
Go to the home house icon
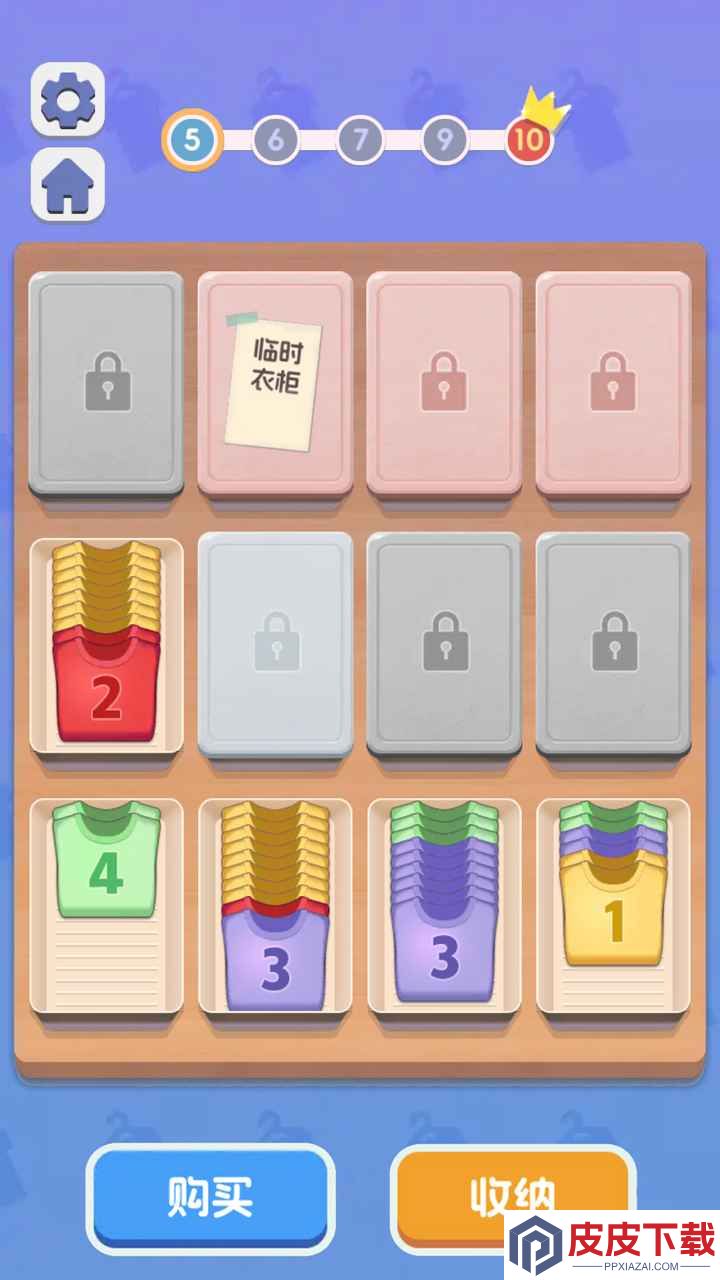[x=68, y=185]
